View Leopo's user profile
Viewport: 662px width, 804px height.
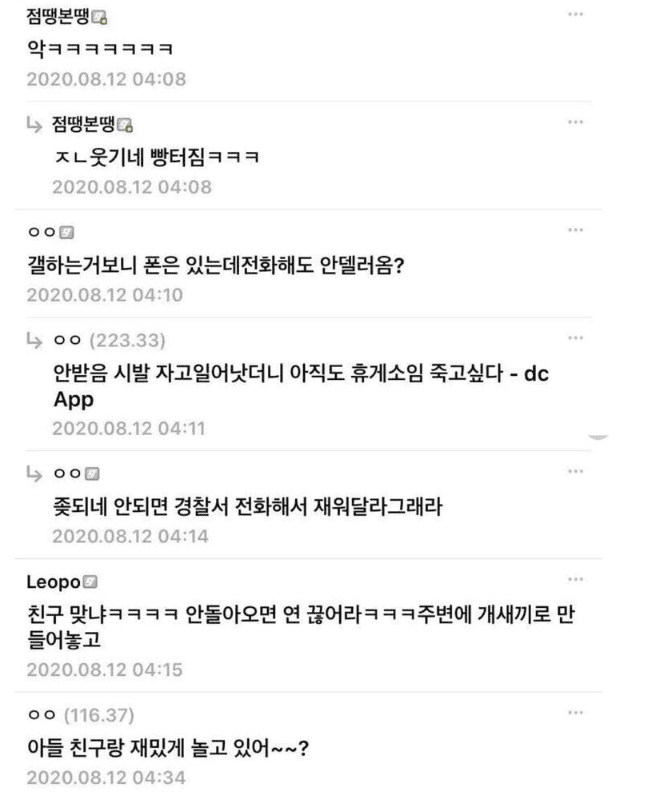click(54, 580)
